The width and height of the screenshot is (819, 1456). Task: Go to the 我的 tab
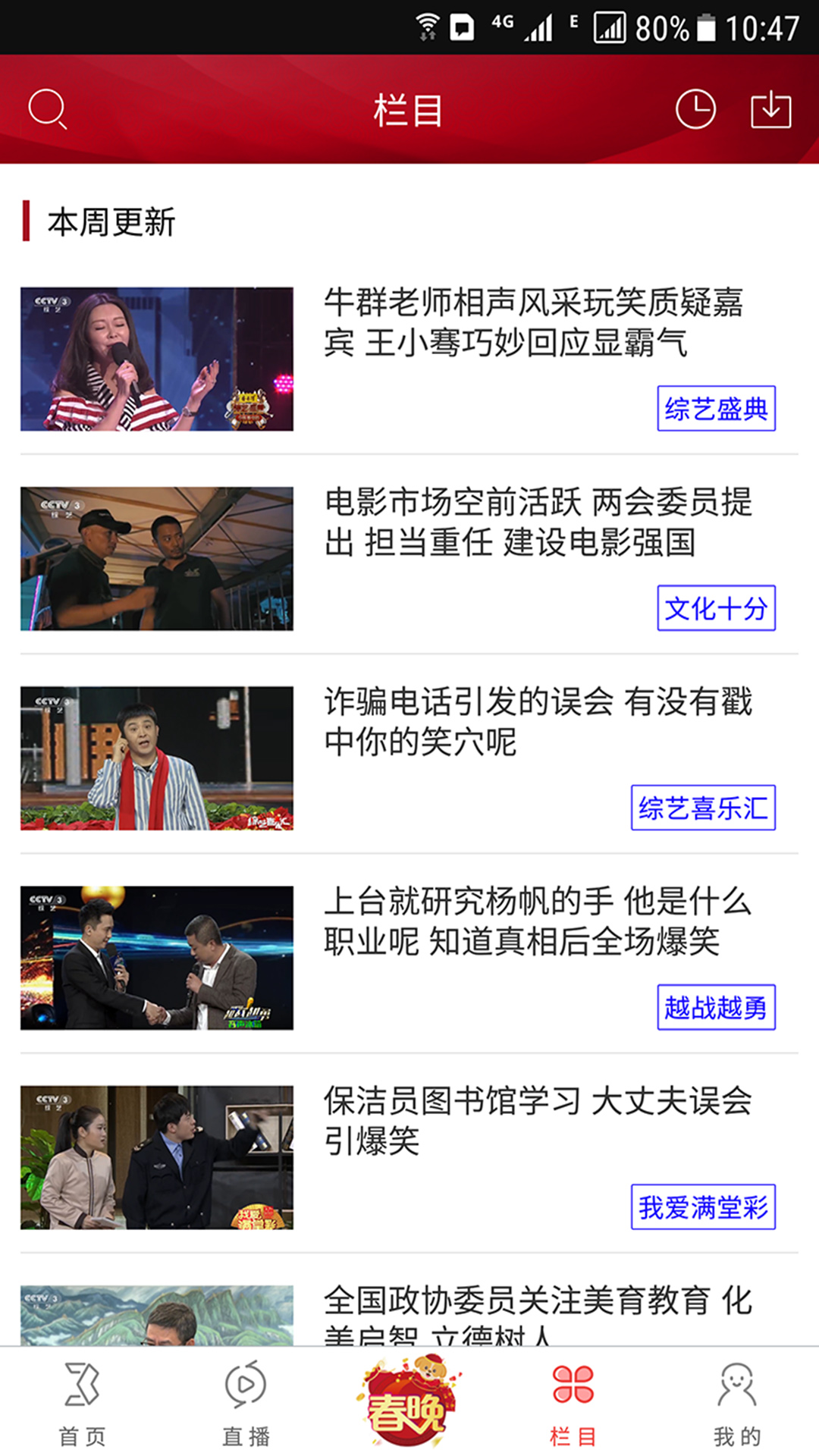[736, 1403]
